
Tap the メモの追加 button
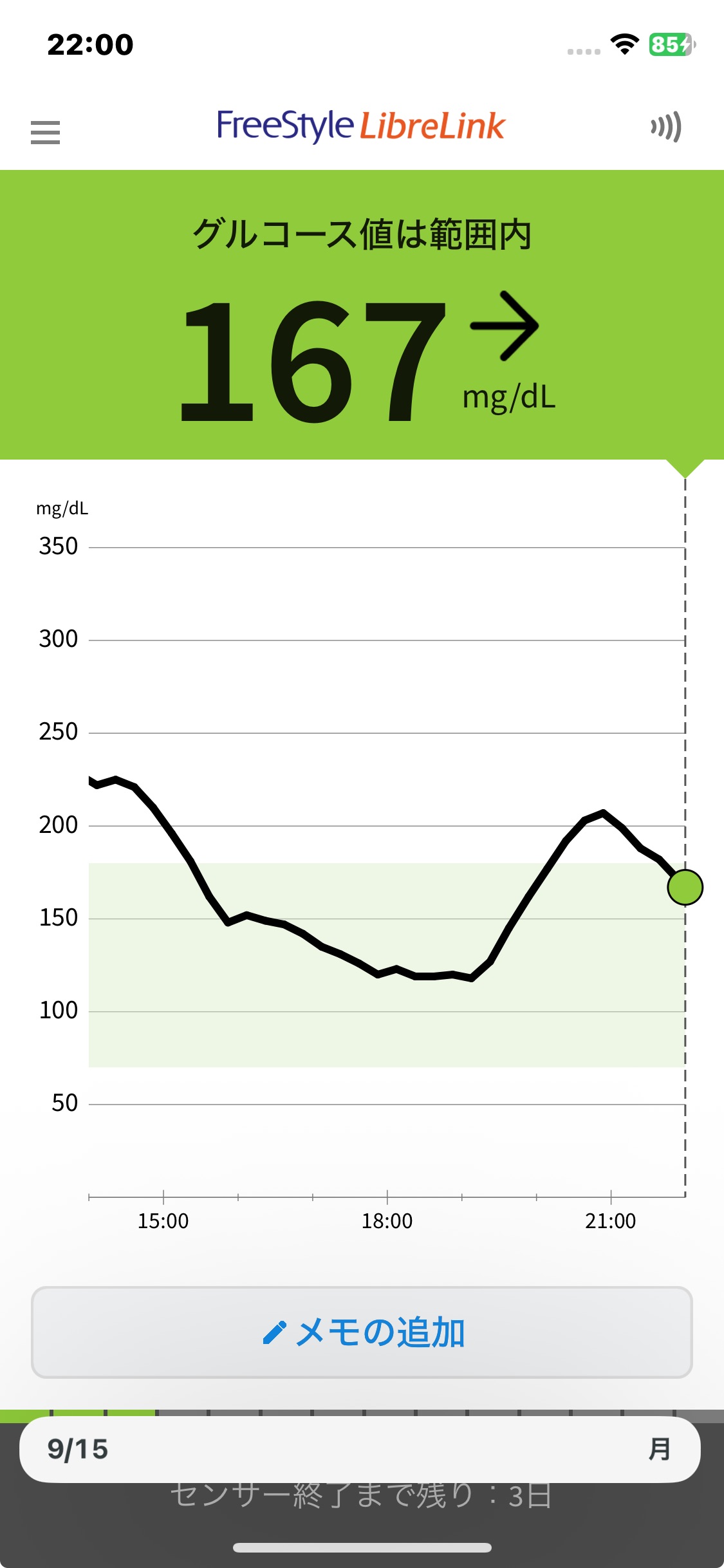click(362, 1332)
